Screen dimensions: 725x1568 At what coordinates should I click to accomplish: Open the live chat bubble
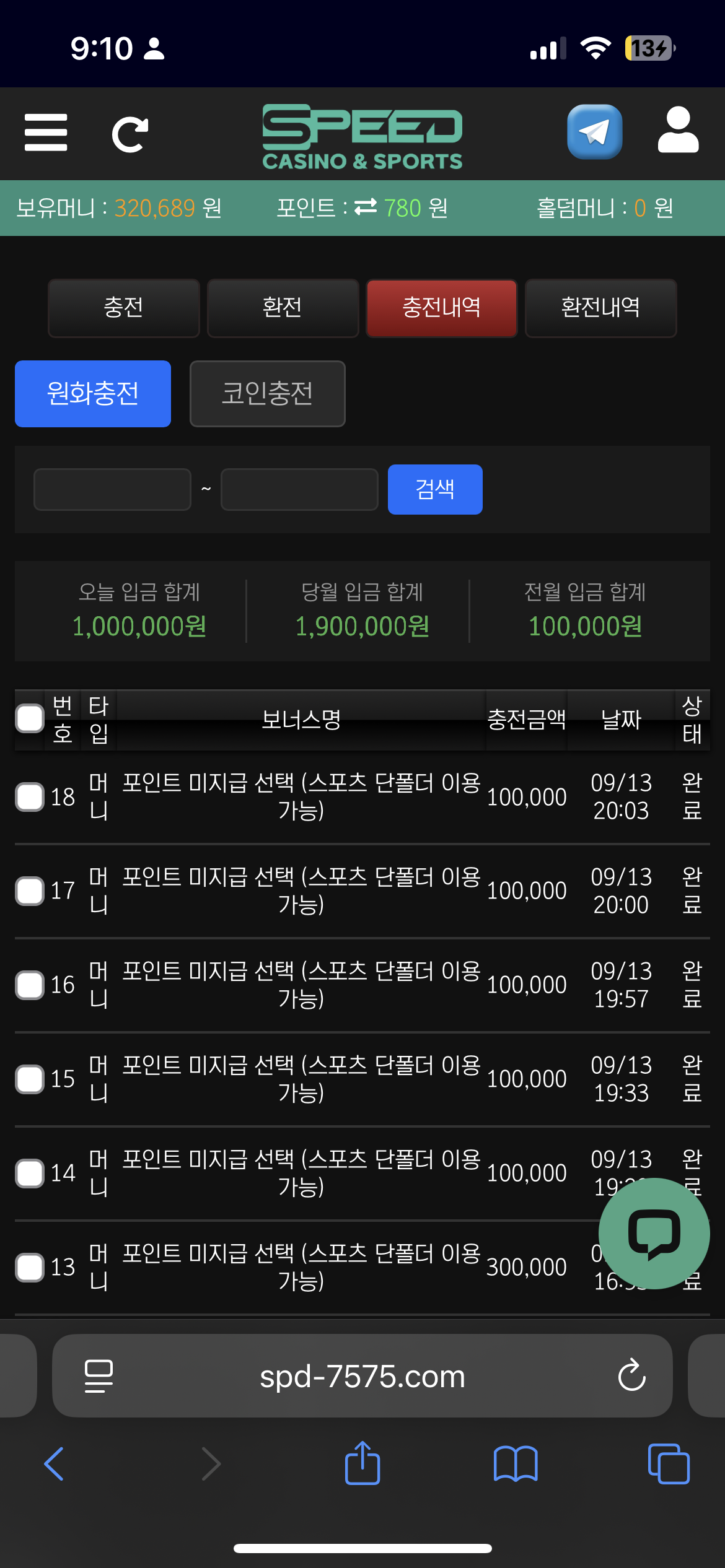click(654, 1233)
